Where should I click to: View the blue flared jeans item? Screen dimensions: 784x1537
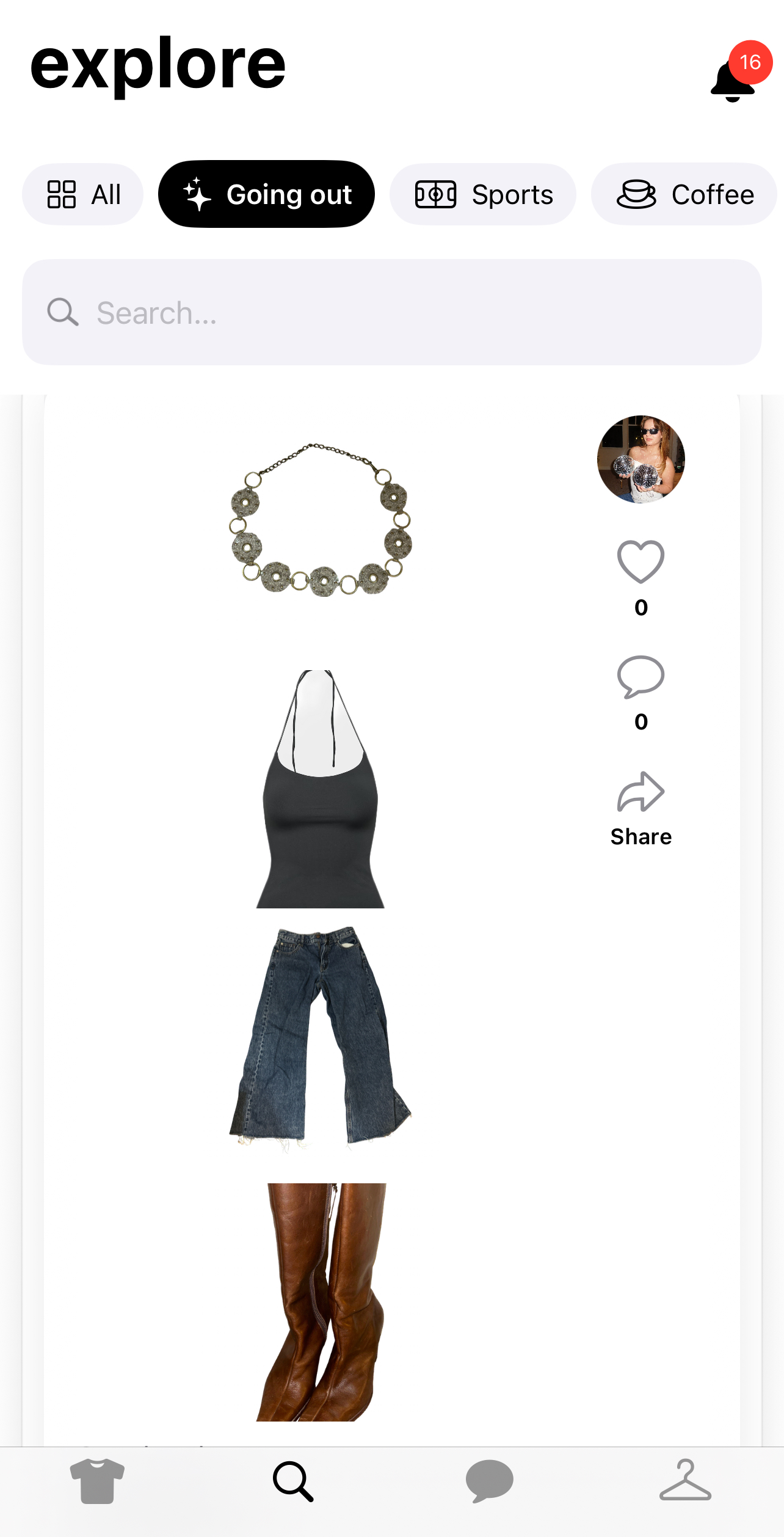(320, 1039)
